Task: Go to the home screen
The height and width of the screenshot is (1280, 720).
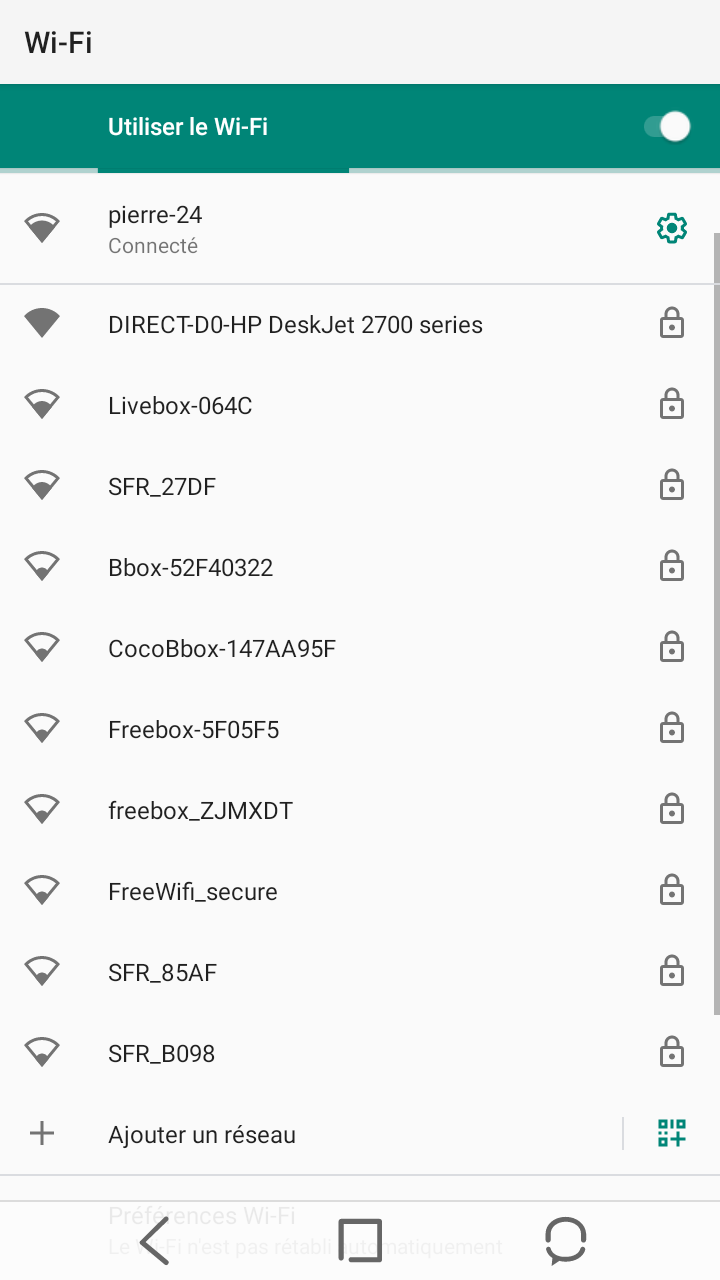Action: pos(360,1241)
